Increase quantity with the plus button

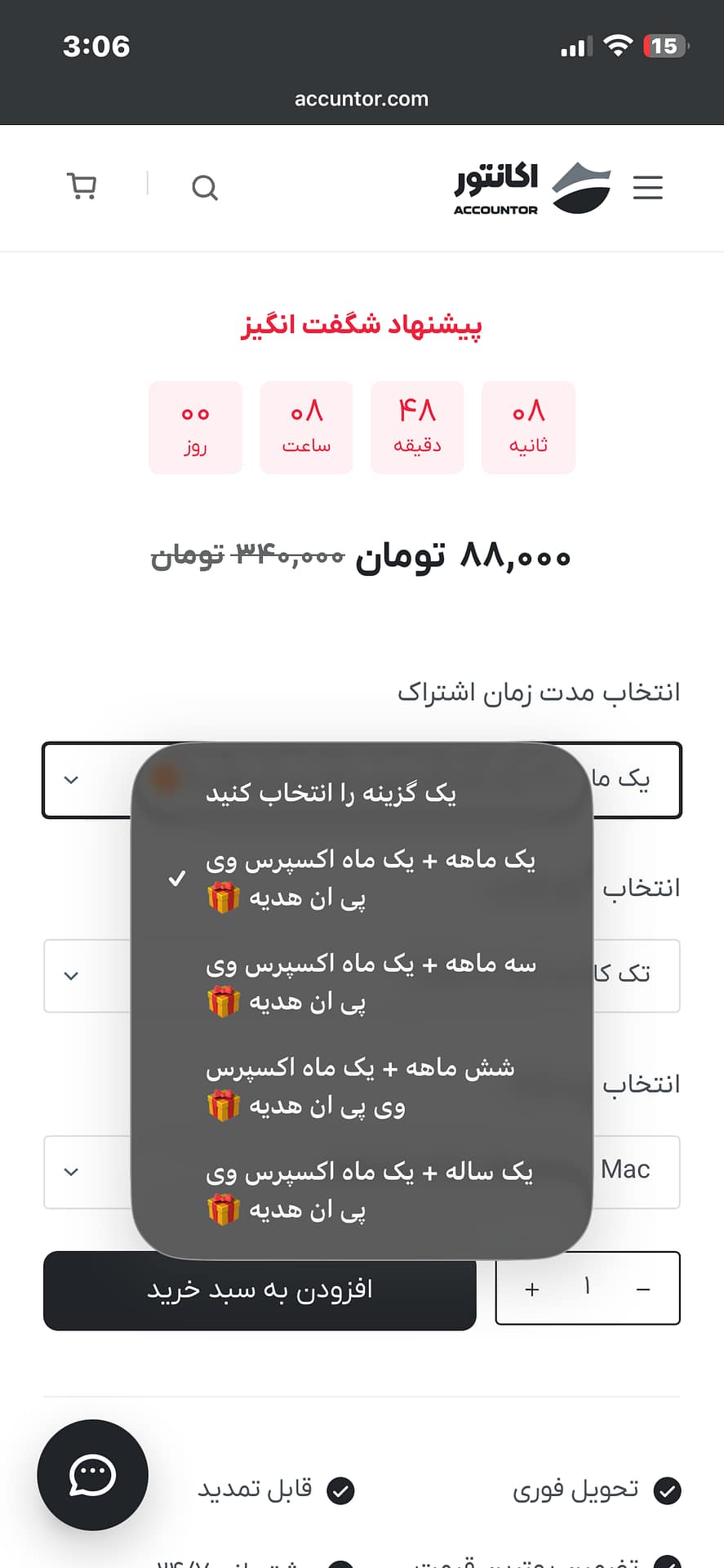(532, 1290)
